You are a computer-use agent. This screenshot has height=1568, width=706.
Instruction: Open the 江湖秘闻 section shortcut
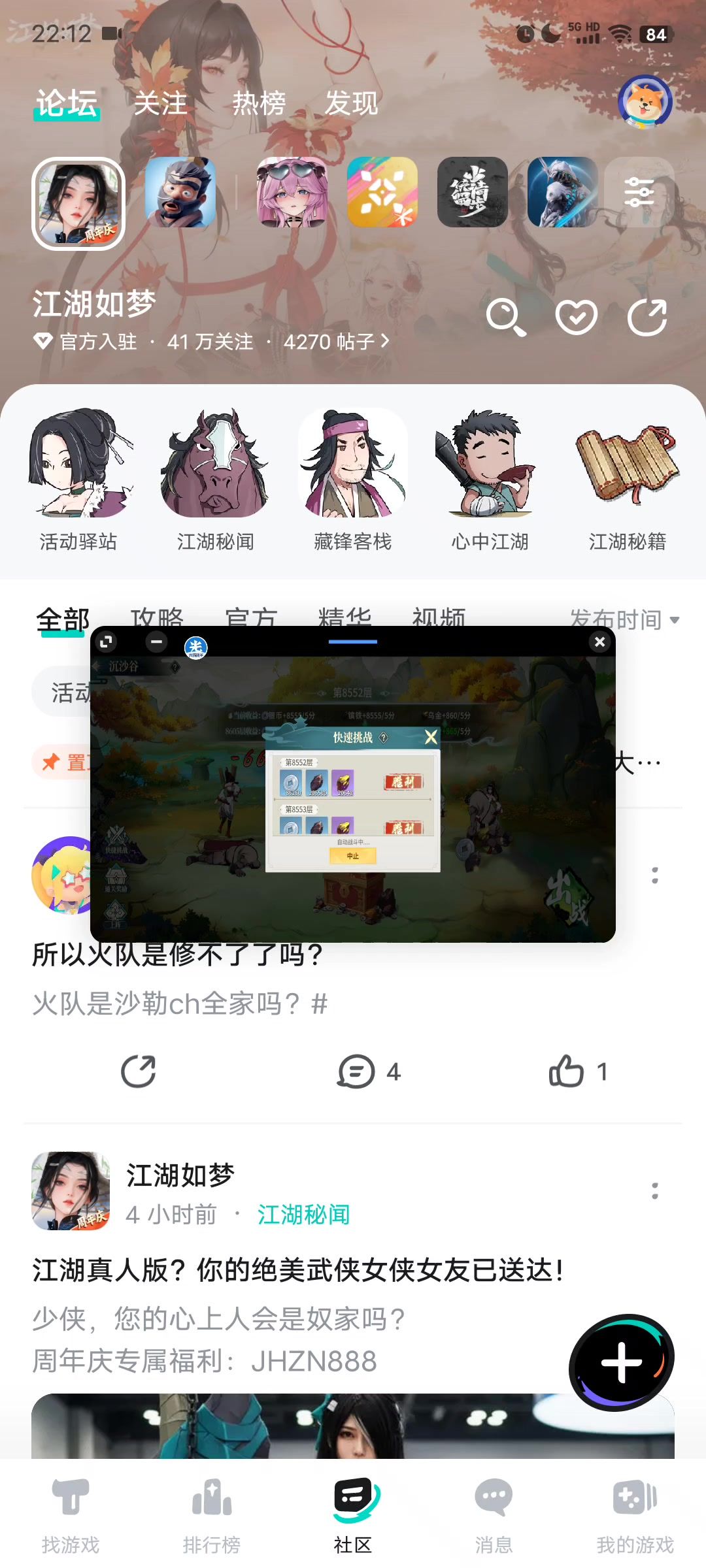point(215,482)
